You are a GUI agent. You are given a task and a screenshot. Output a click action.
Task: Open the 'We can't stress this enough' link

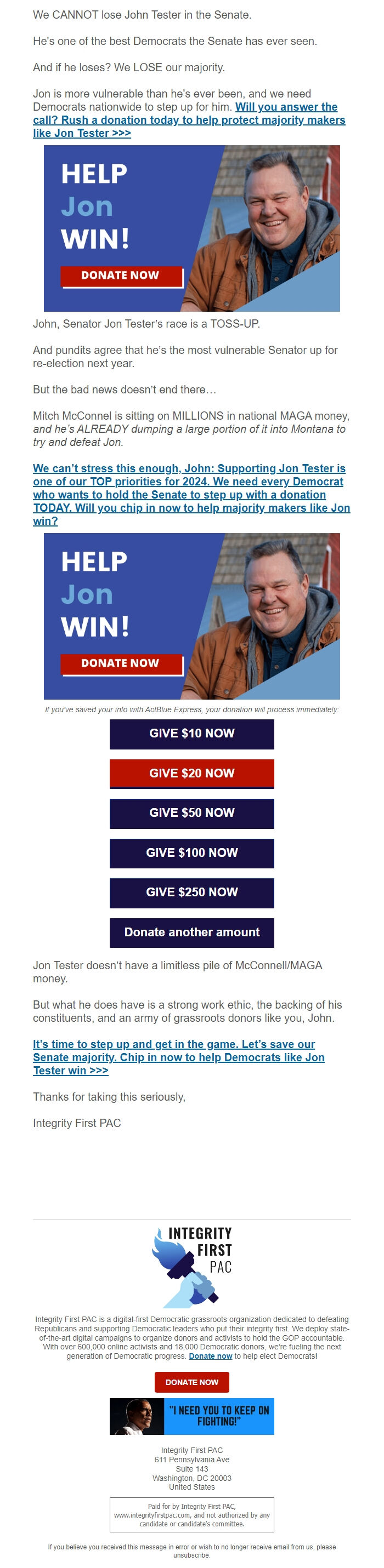[x=191, y=494]
